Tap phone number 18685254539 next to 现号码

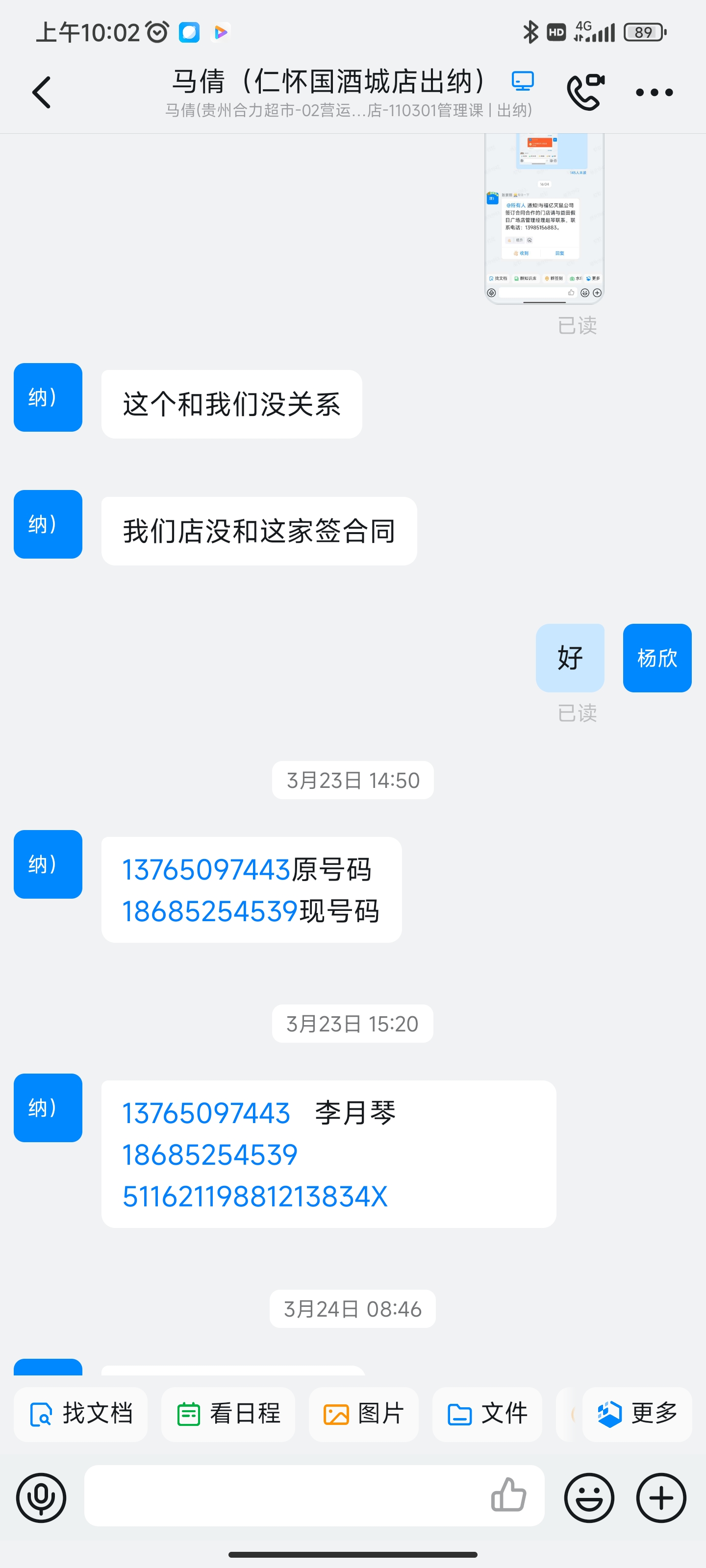209,911
